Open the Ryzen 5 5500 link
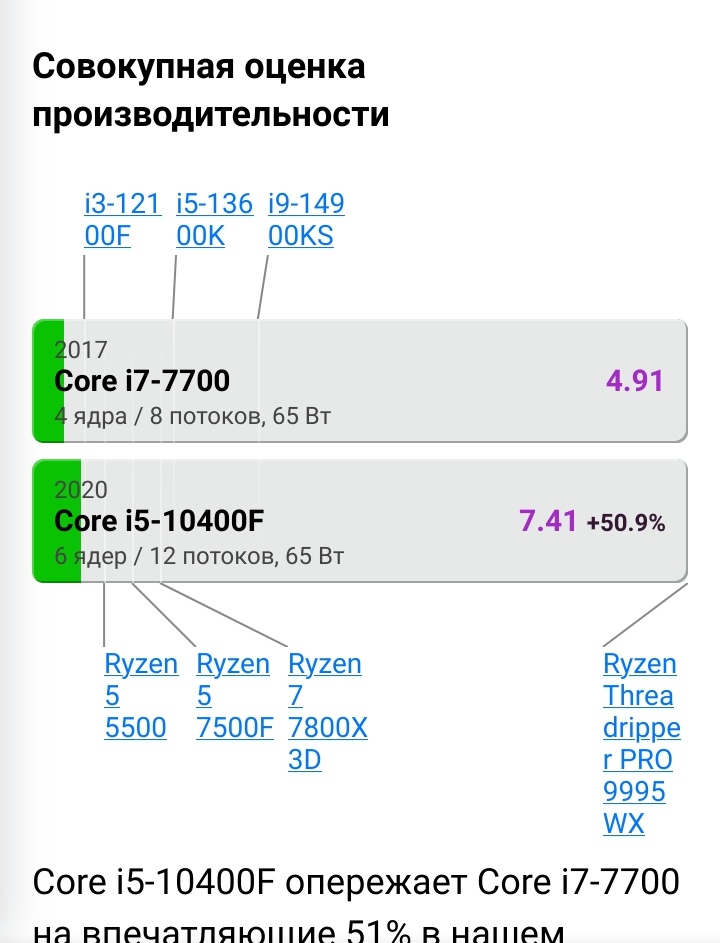Screen dimensions: 720x943 140,696
